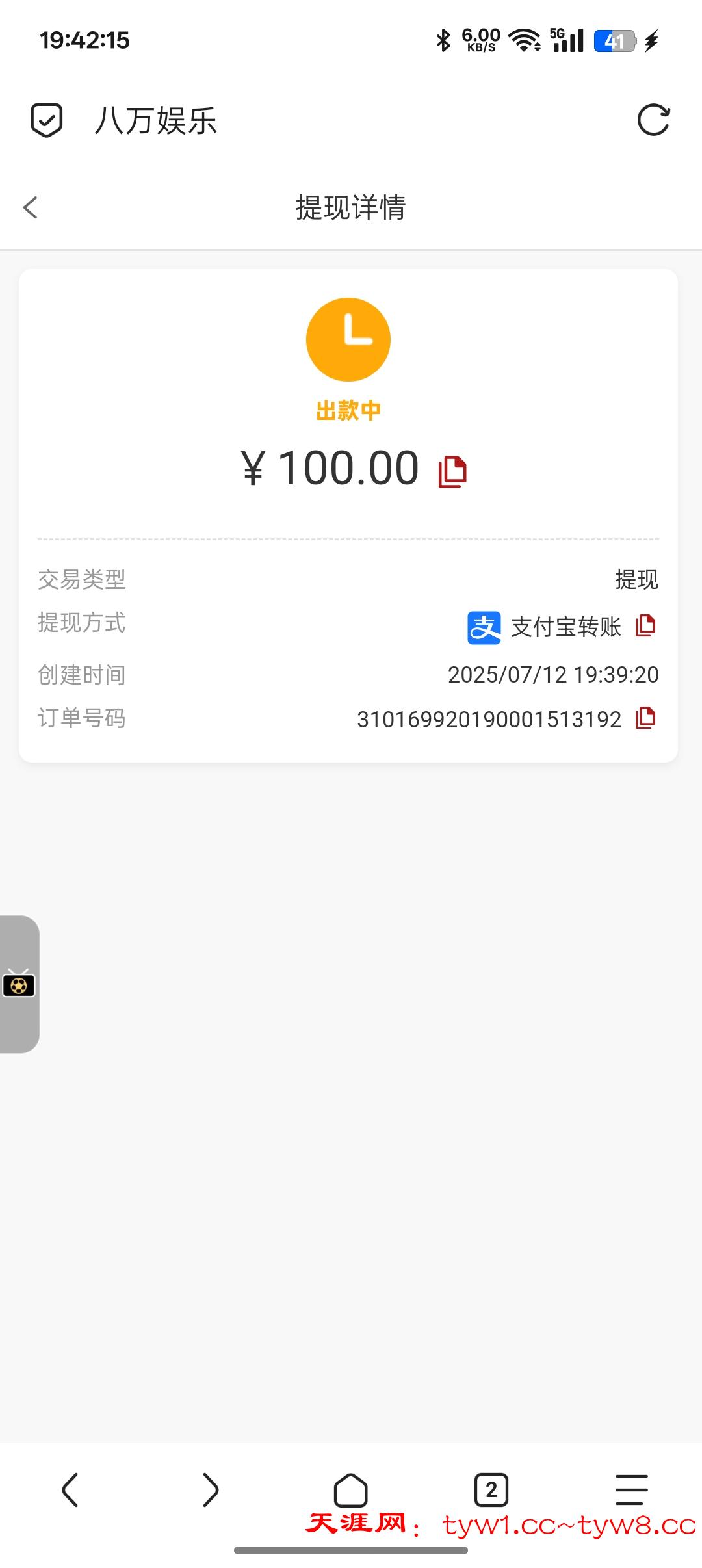
Task: Navigate back in the browser toolbar
Action: click(70, 1489)
